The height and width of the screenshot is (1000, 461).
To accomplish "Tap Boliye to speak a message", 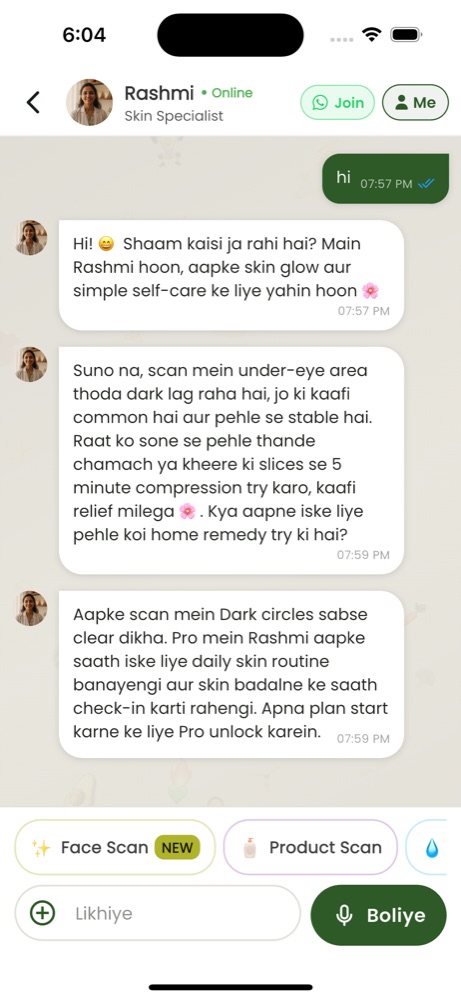I will (x=379, y=915).
